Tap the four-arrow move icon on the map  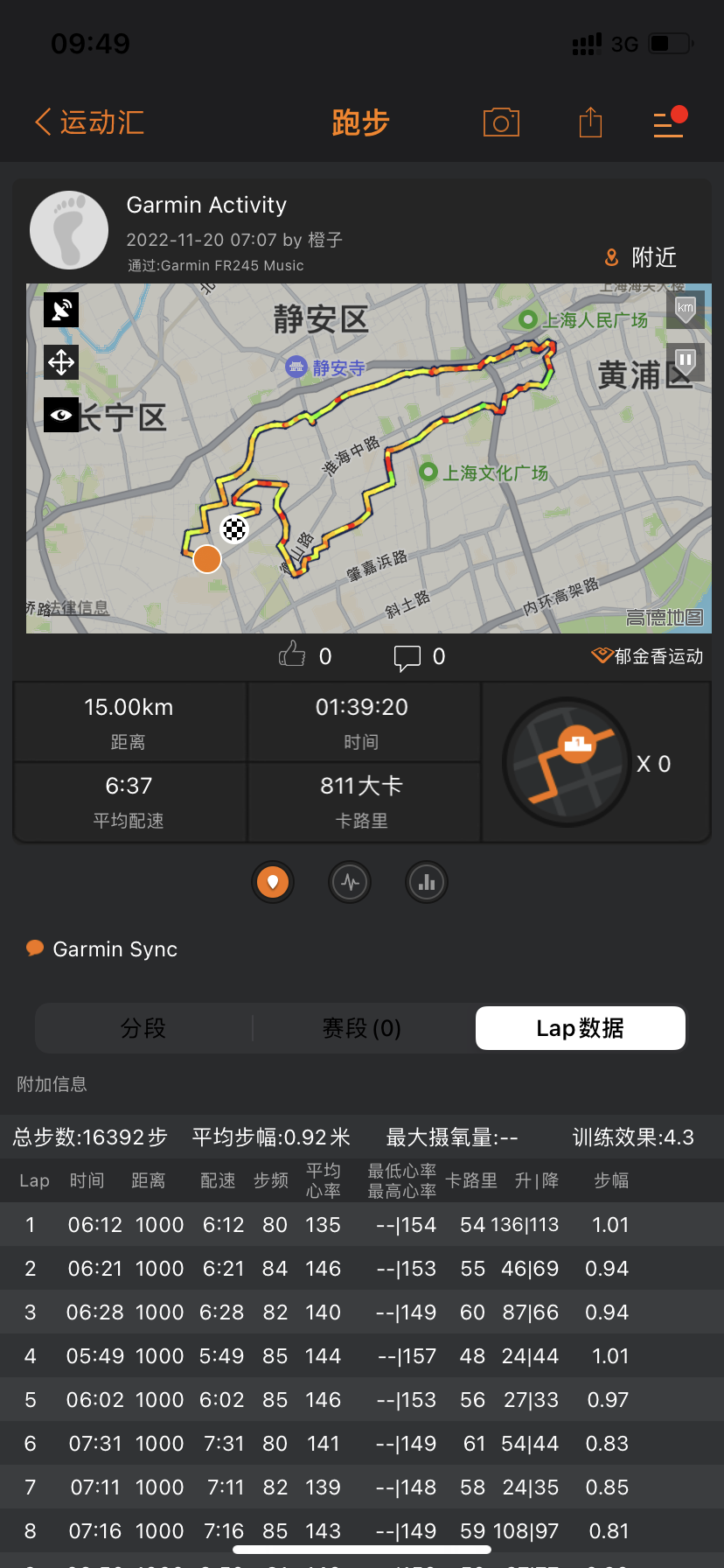tap(61, 362)
